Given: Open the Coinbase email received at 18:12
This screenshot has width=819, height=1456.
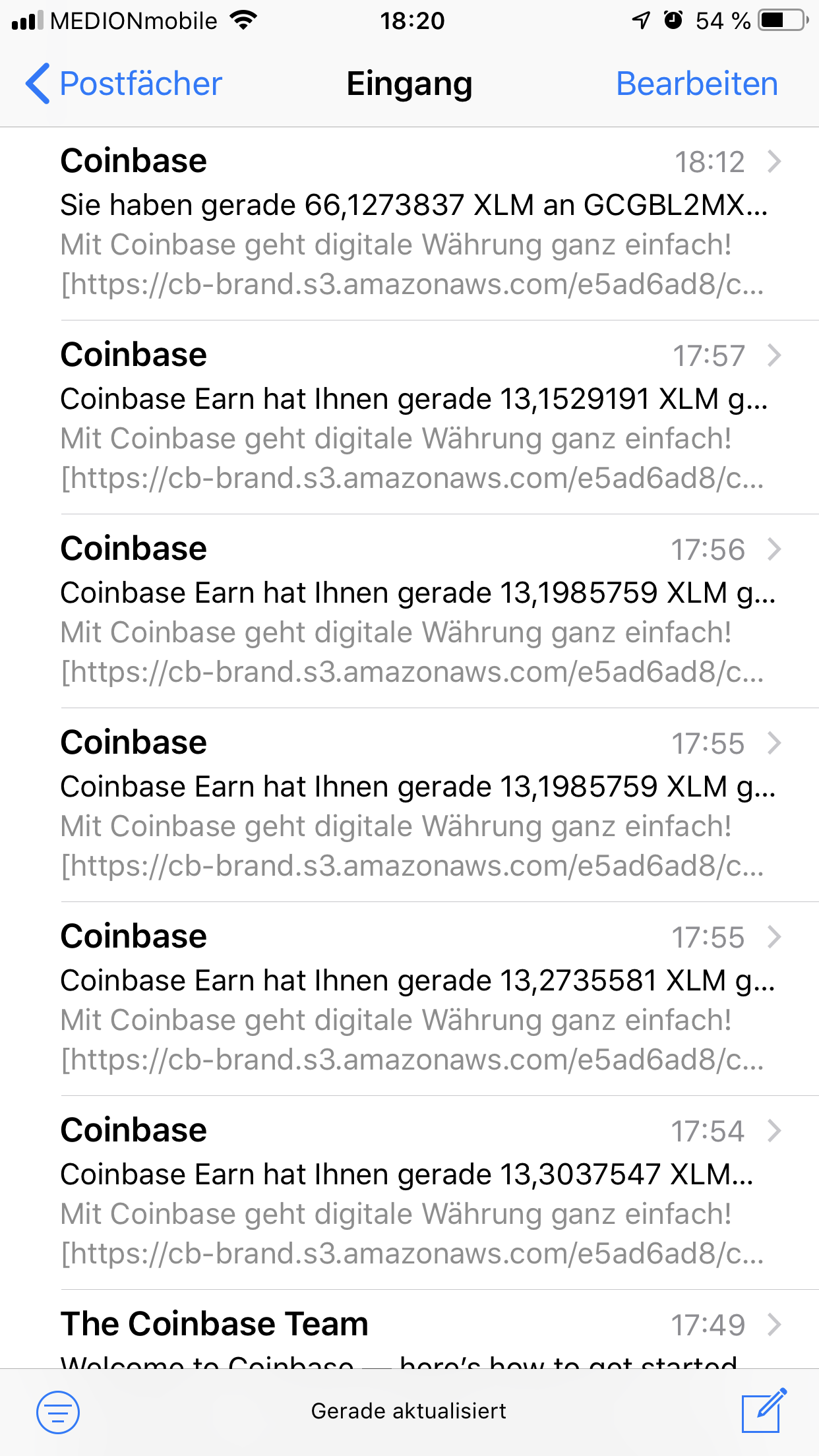Looking at the screenshot, I should [415, 223].
